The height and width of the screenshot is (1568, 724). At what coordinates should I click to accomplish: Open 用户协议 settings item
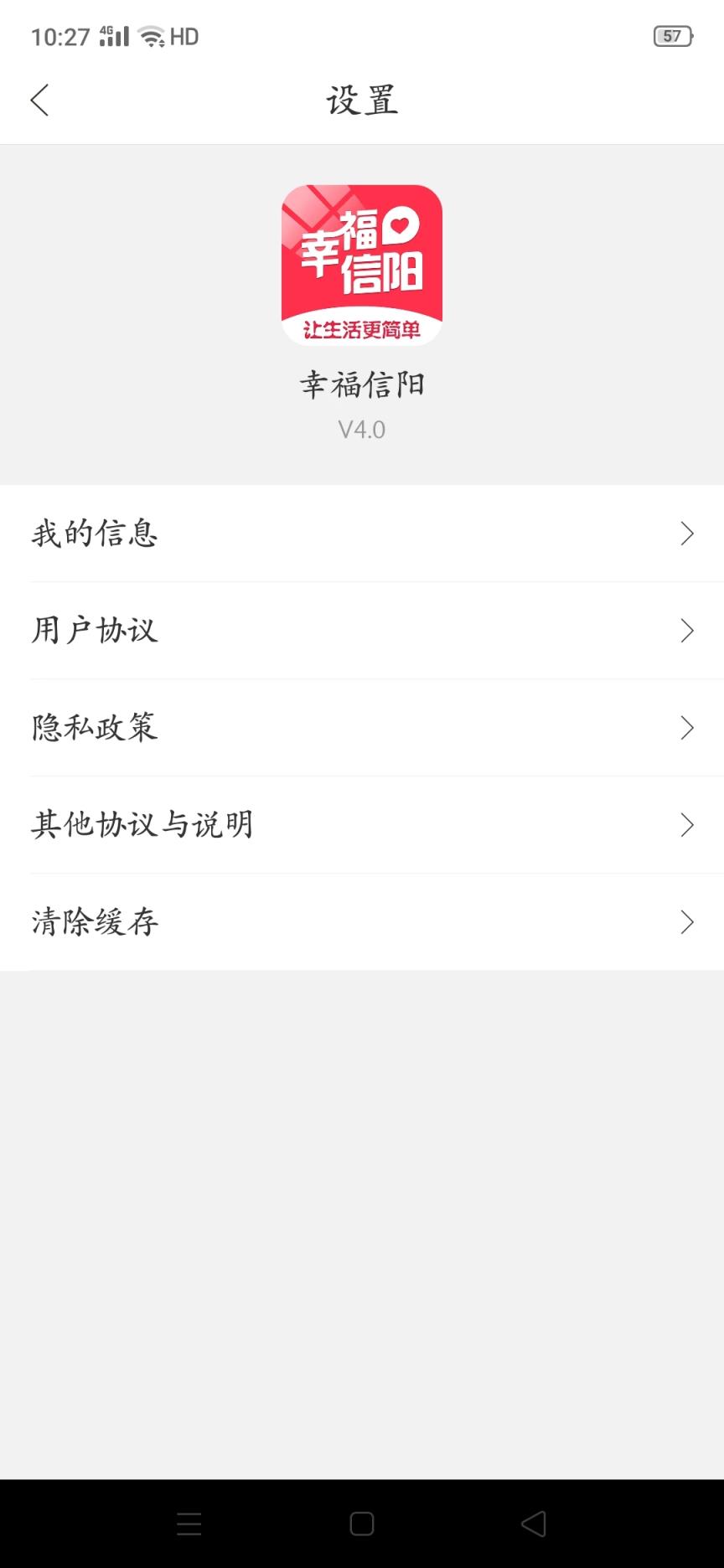[x=95, y=631]
